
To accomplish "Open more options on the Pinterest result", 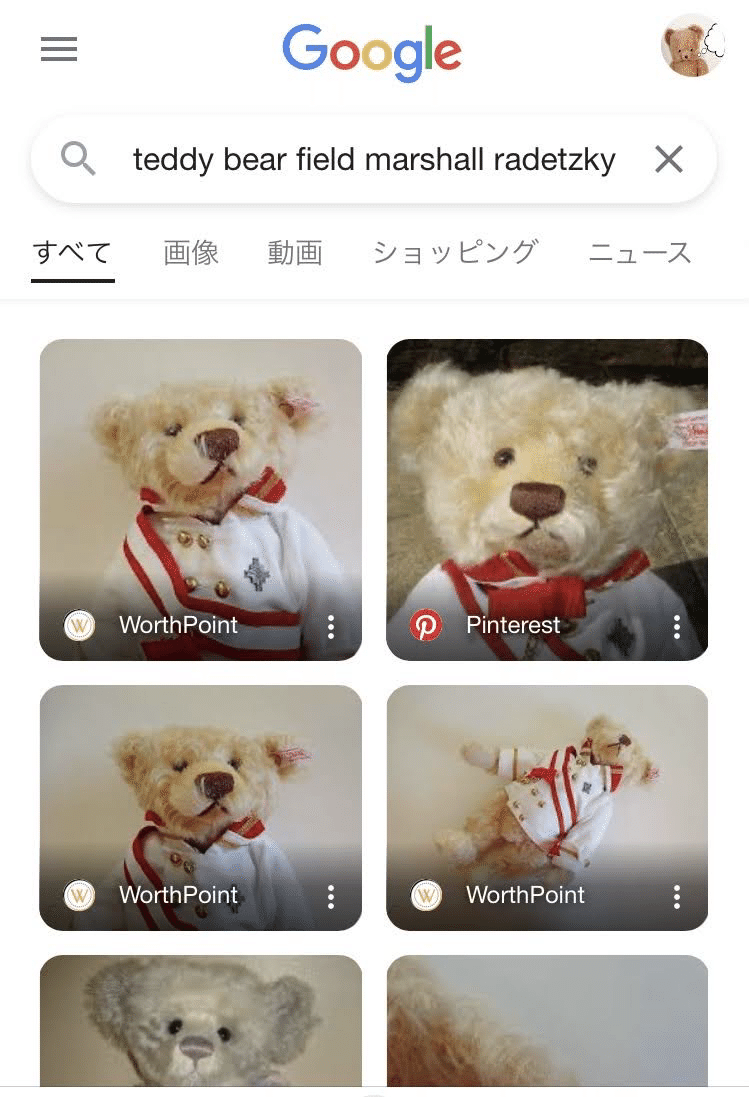I will (677, 627).
